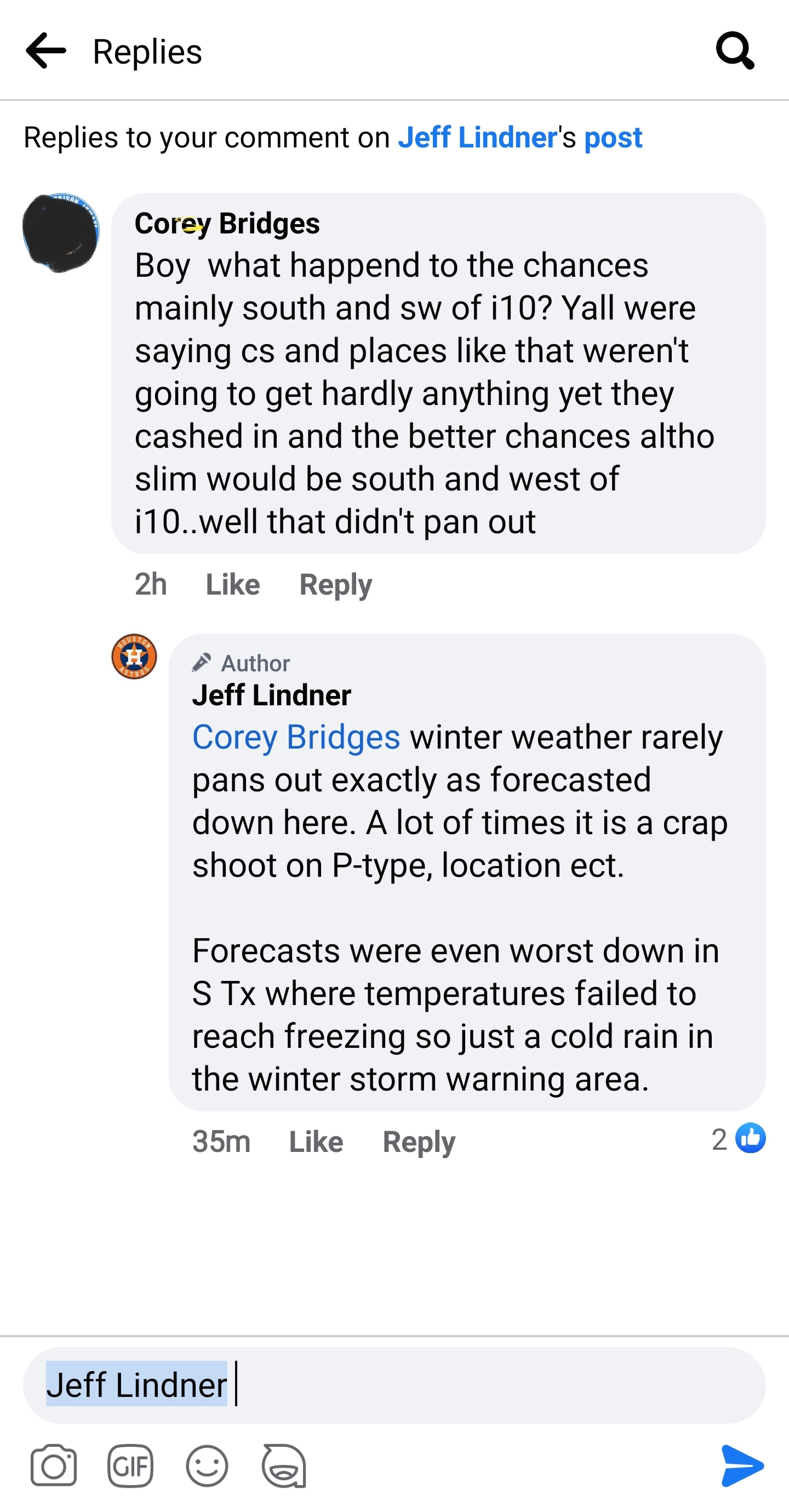This screenshot has width=789, height=1512.
Task: Send the reply with the arrow
Action: (742, 1465)
